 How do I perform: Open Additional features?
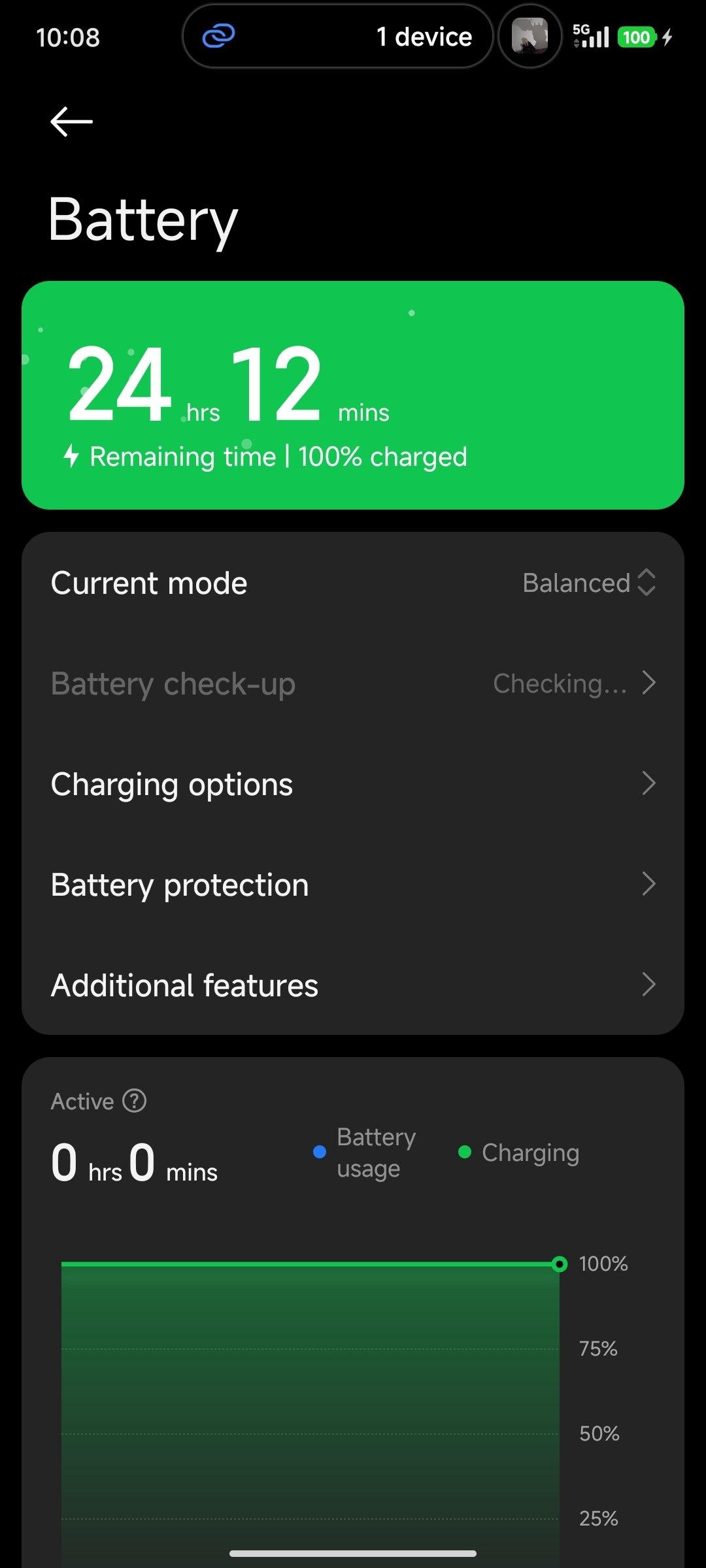(x=353, y=985)
